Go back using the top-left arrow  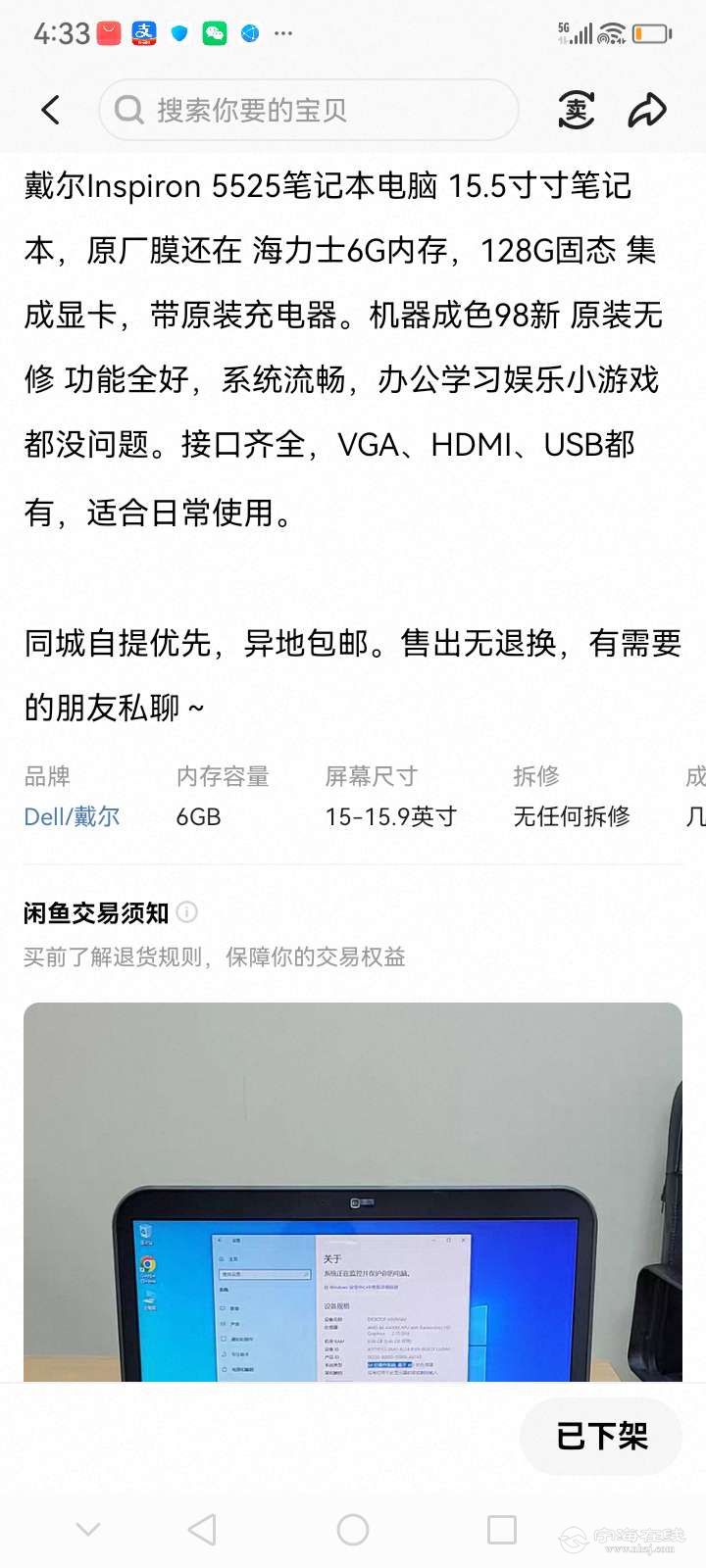[x=51, y=110]
